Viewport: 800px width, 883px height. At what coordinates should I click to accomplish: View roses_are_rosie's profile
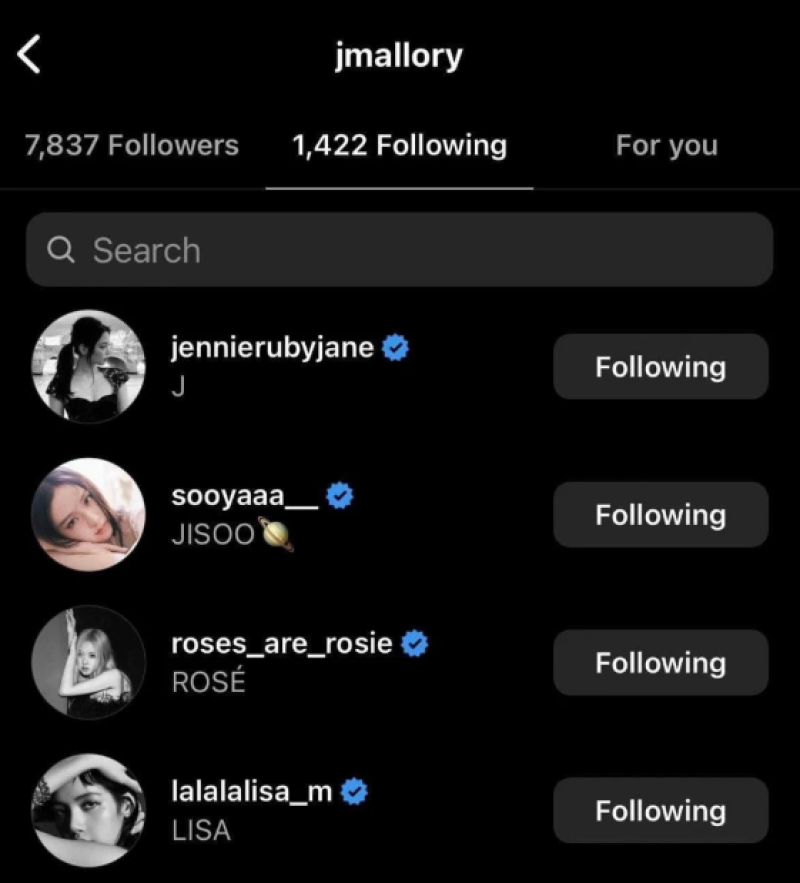281,644
